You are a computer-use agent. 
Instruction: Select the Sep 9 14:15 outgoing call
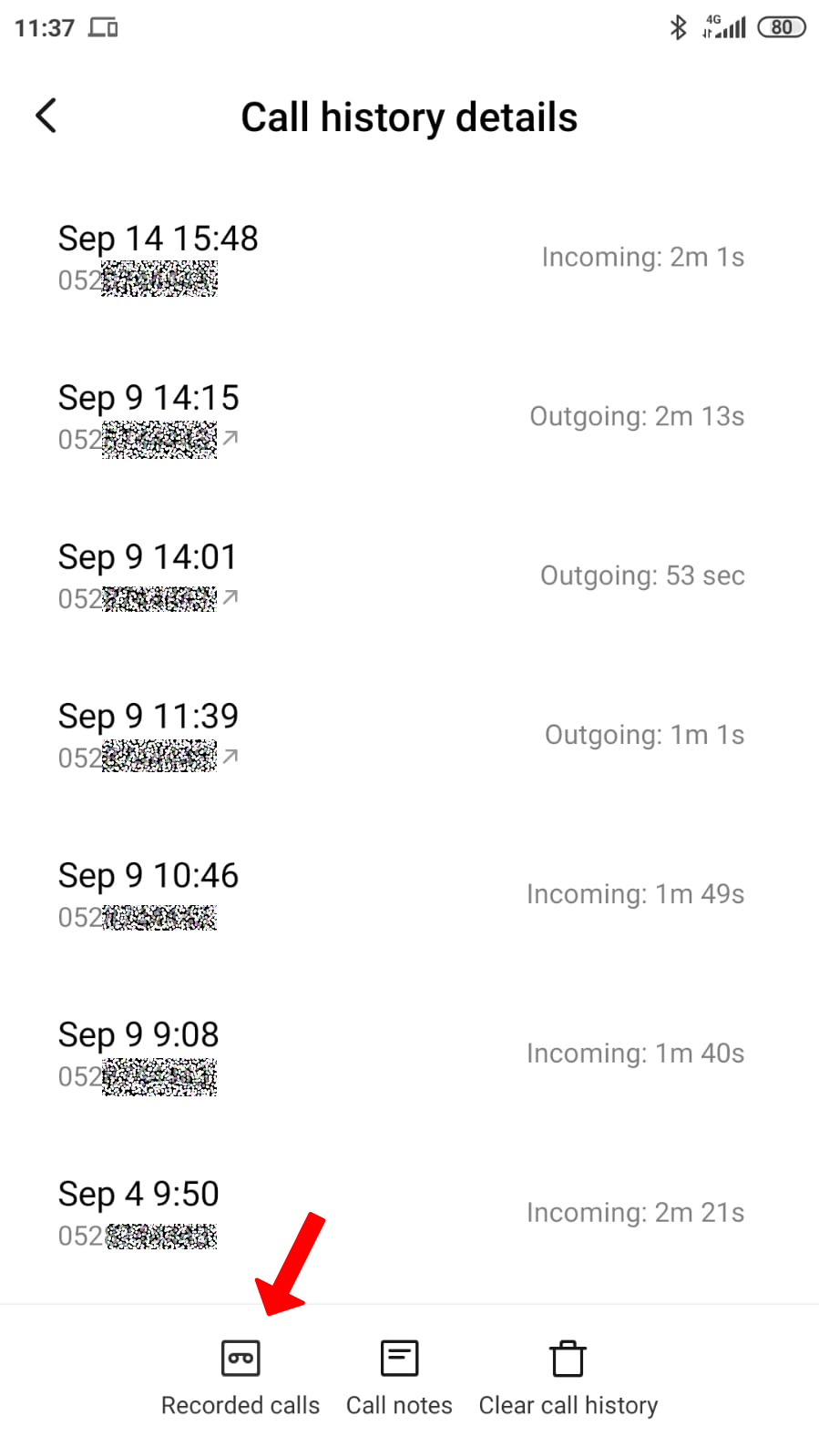coord(409,417)
